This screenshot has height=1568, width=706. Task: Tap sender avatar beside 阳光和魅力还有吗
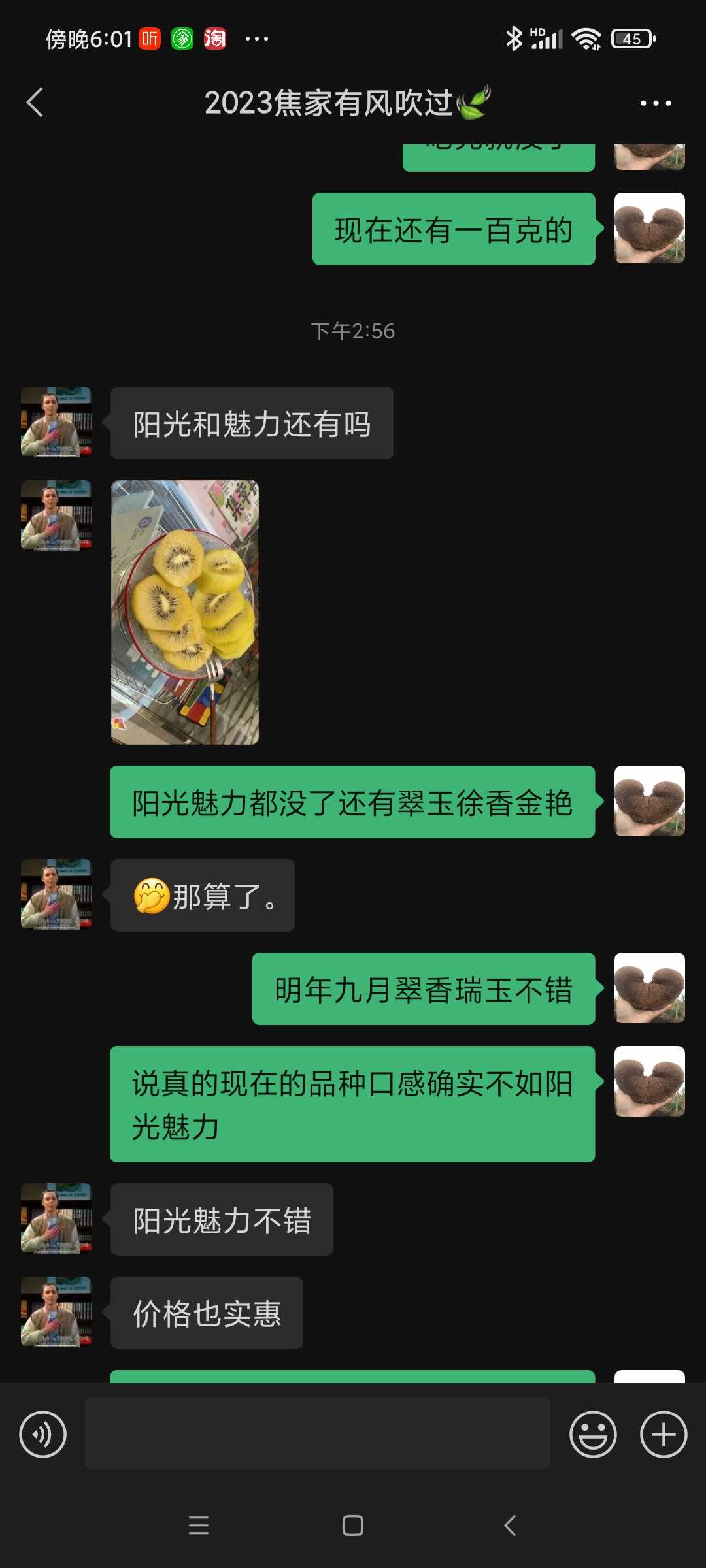(56, 422)
